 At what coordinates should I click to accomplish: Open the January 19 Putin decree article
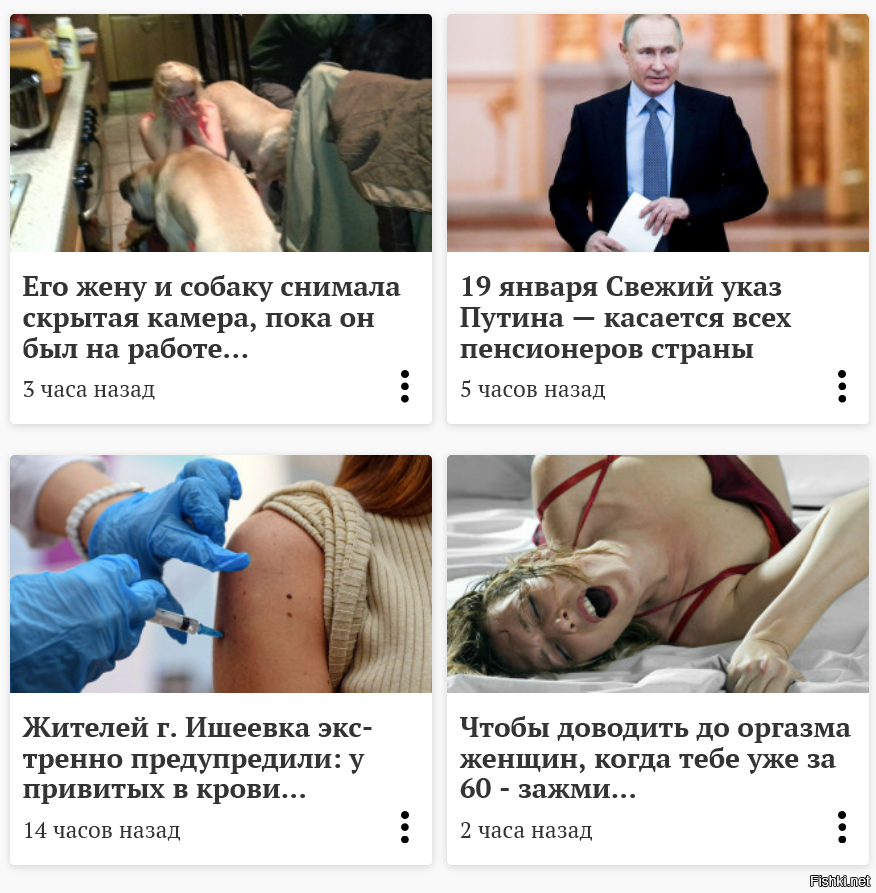(625, 317)
